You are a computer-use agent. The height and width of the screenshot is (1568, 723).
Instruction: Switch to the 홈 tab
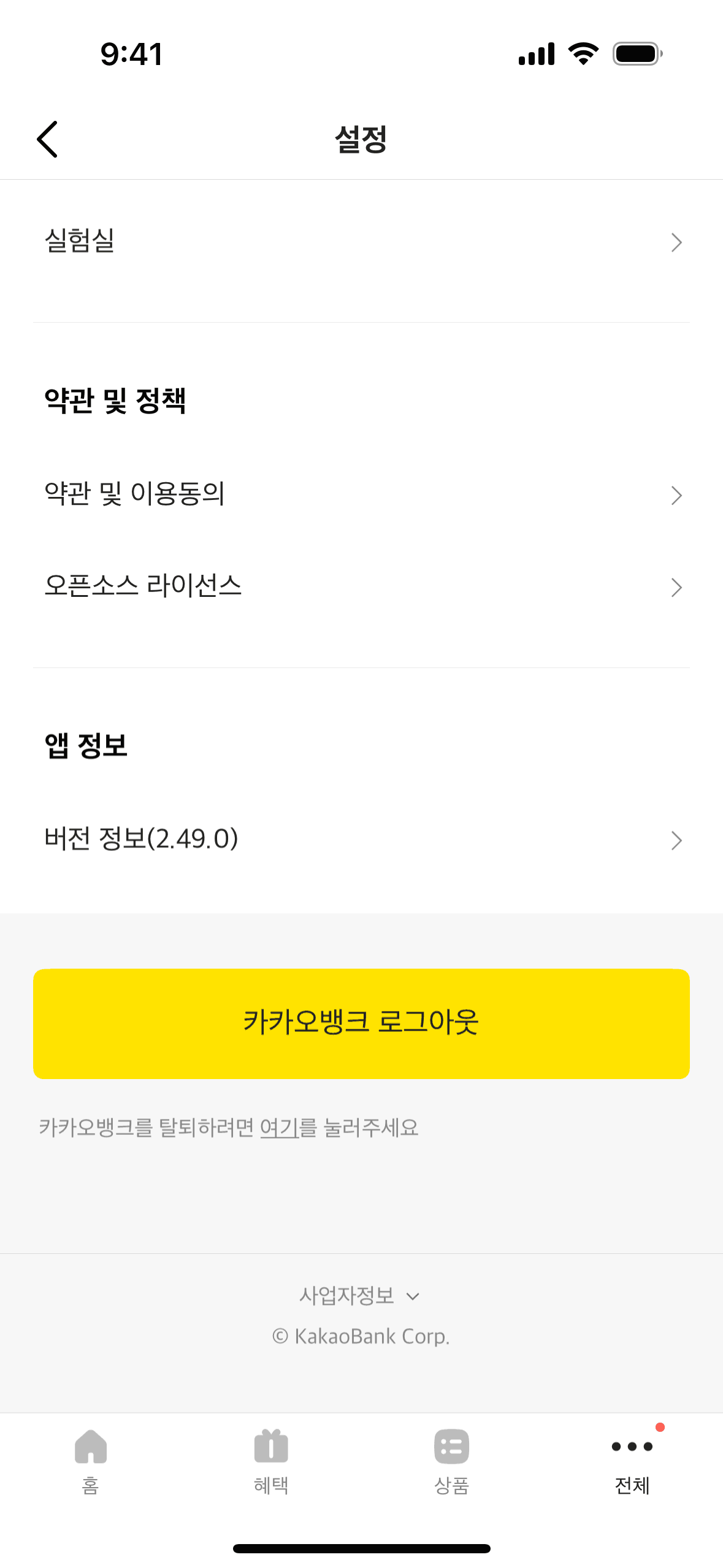pos(91,1460)
